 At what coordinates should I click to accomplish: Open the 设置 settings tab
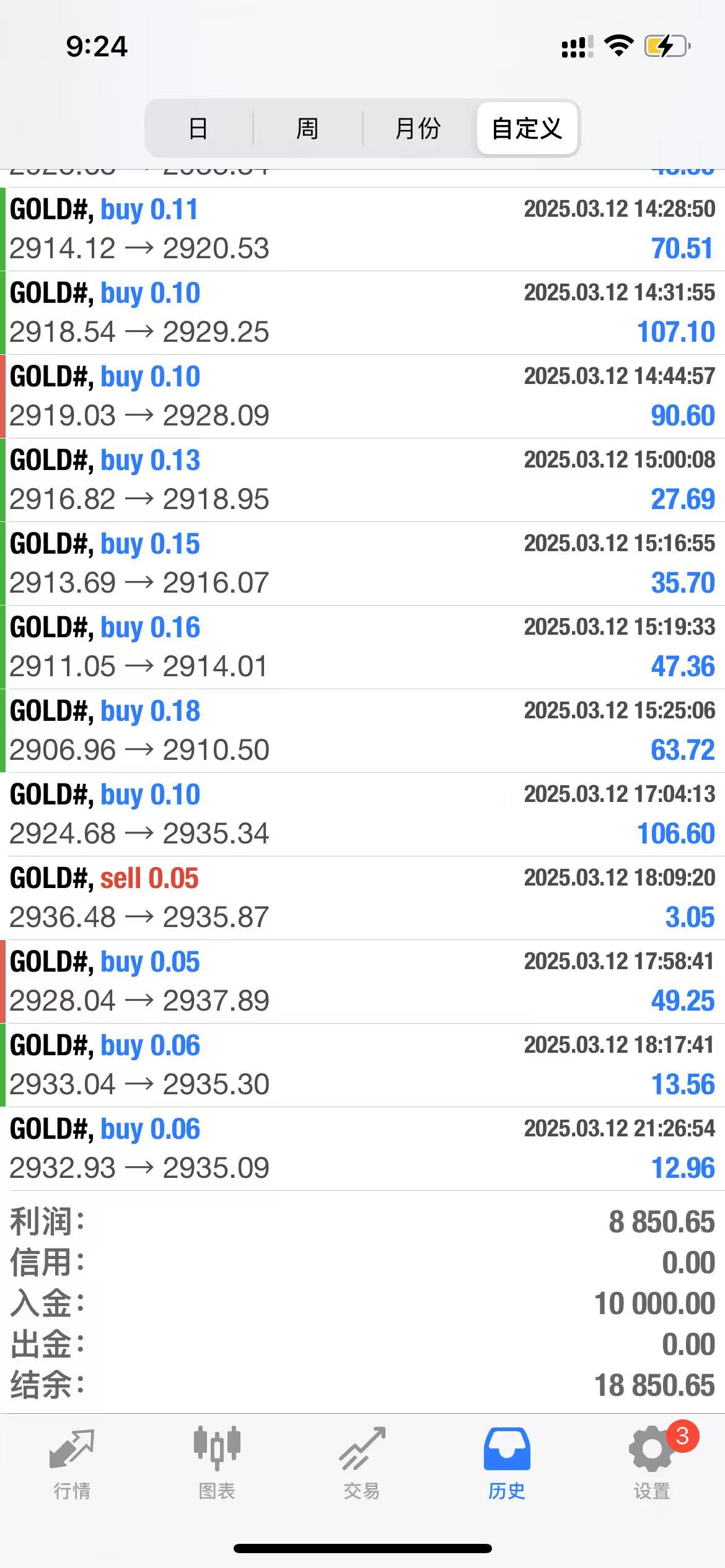[652, 1464]
